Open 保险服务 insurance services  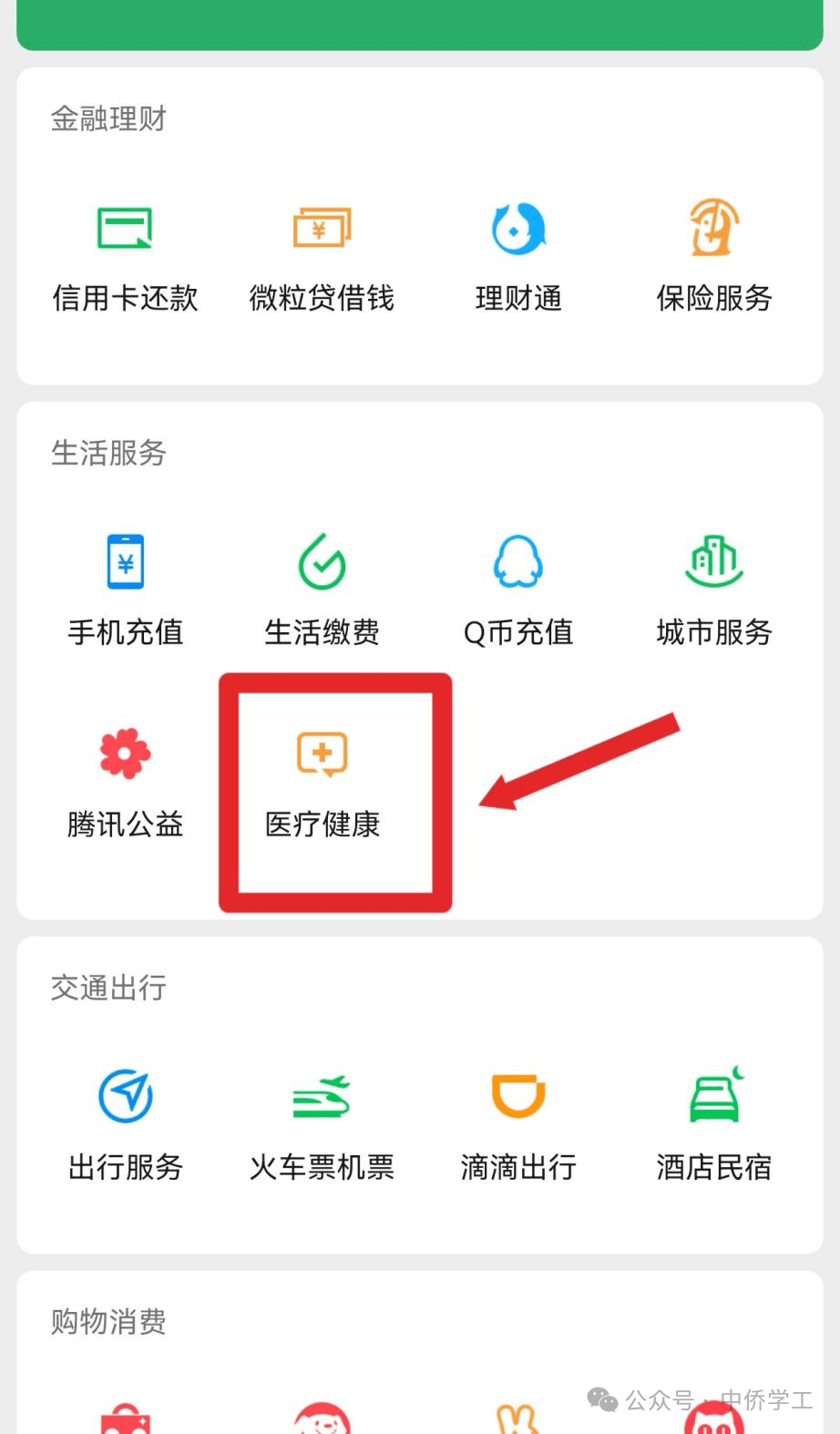[x=713, y=255]
